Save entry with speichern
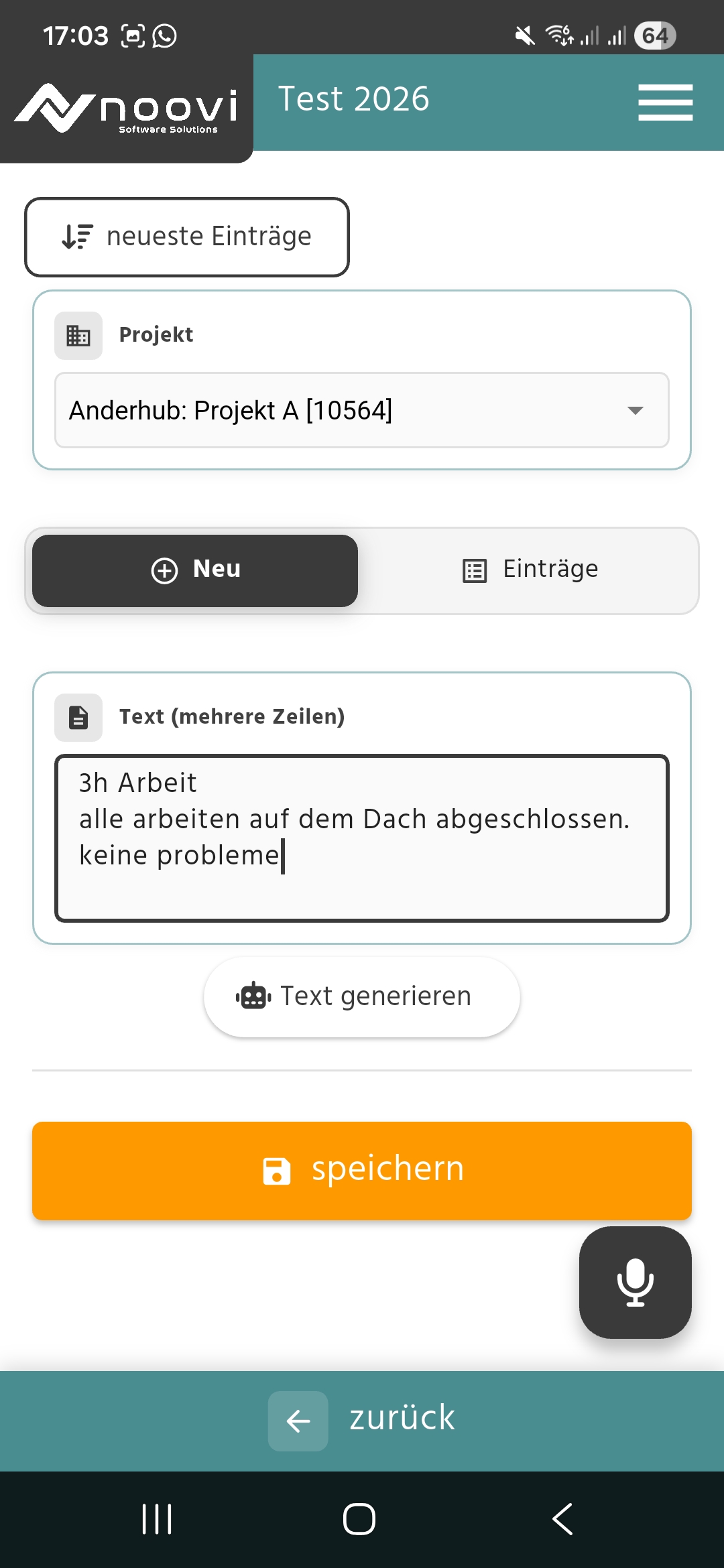The height and width of the screenshot is (1568, 724). [x=362, y=1170]
